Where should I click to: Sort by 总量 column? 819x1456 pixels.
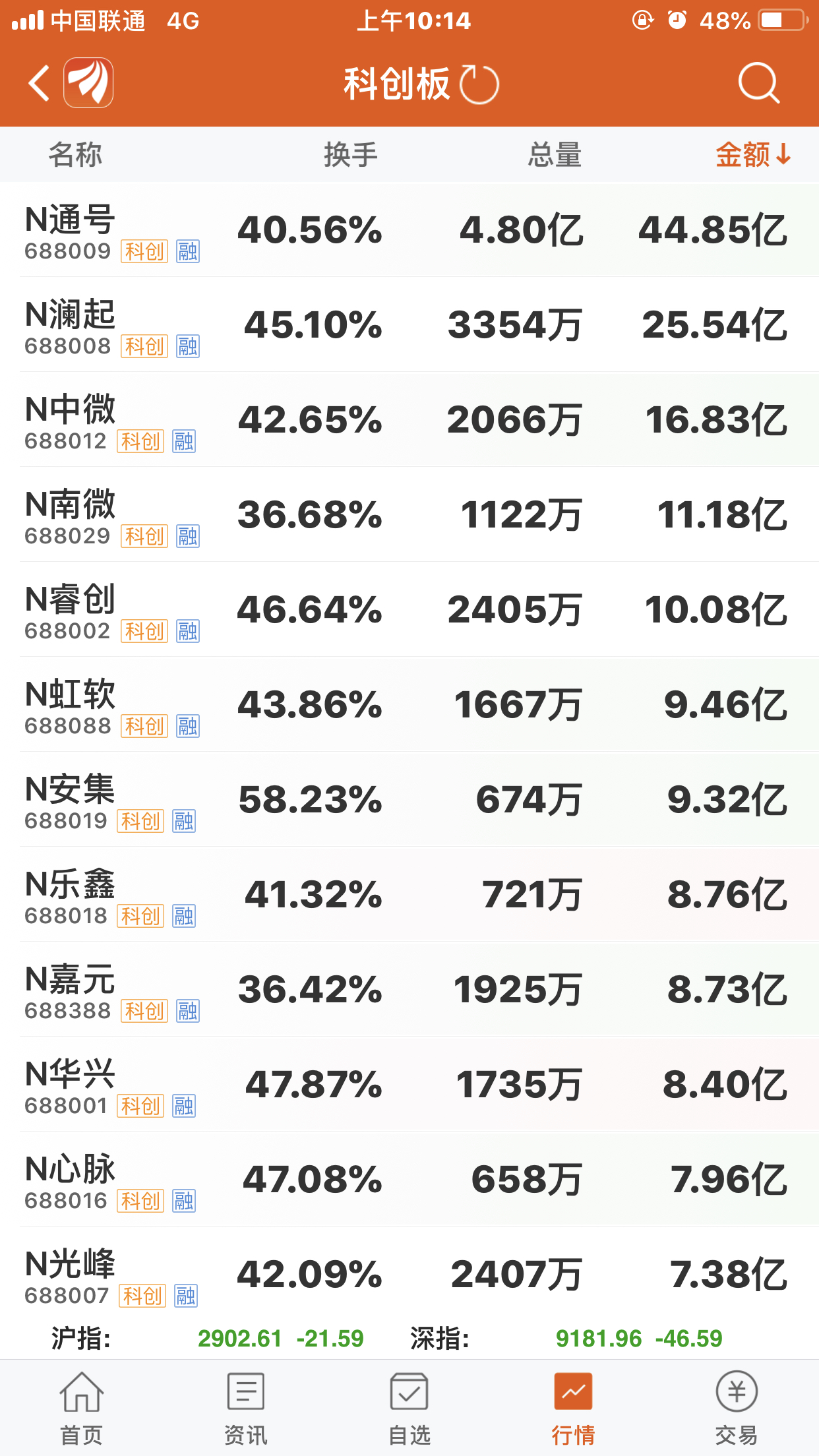[x=555, y=155]
